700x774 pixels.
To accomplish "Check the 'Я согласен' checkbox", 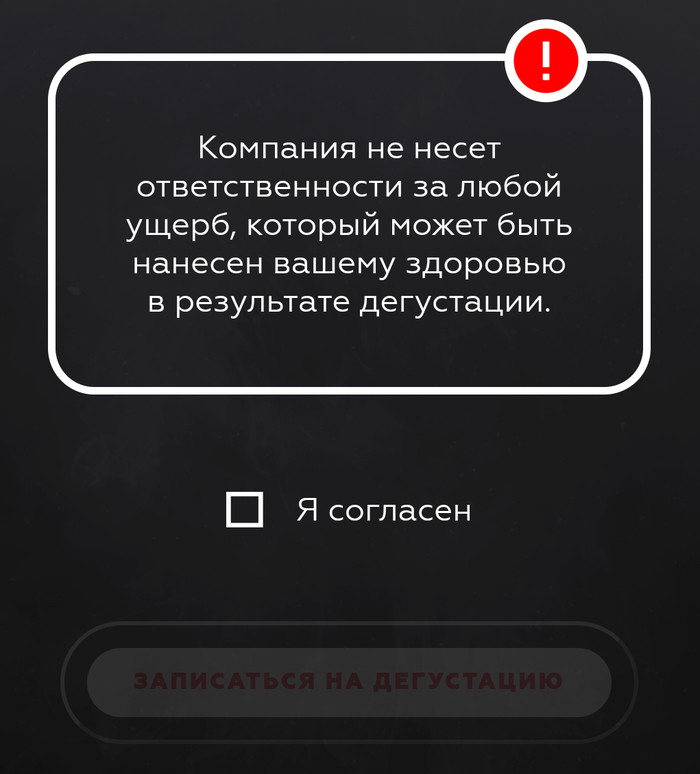I will pyautogui.click(x=244, y=510).
